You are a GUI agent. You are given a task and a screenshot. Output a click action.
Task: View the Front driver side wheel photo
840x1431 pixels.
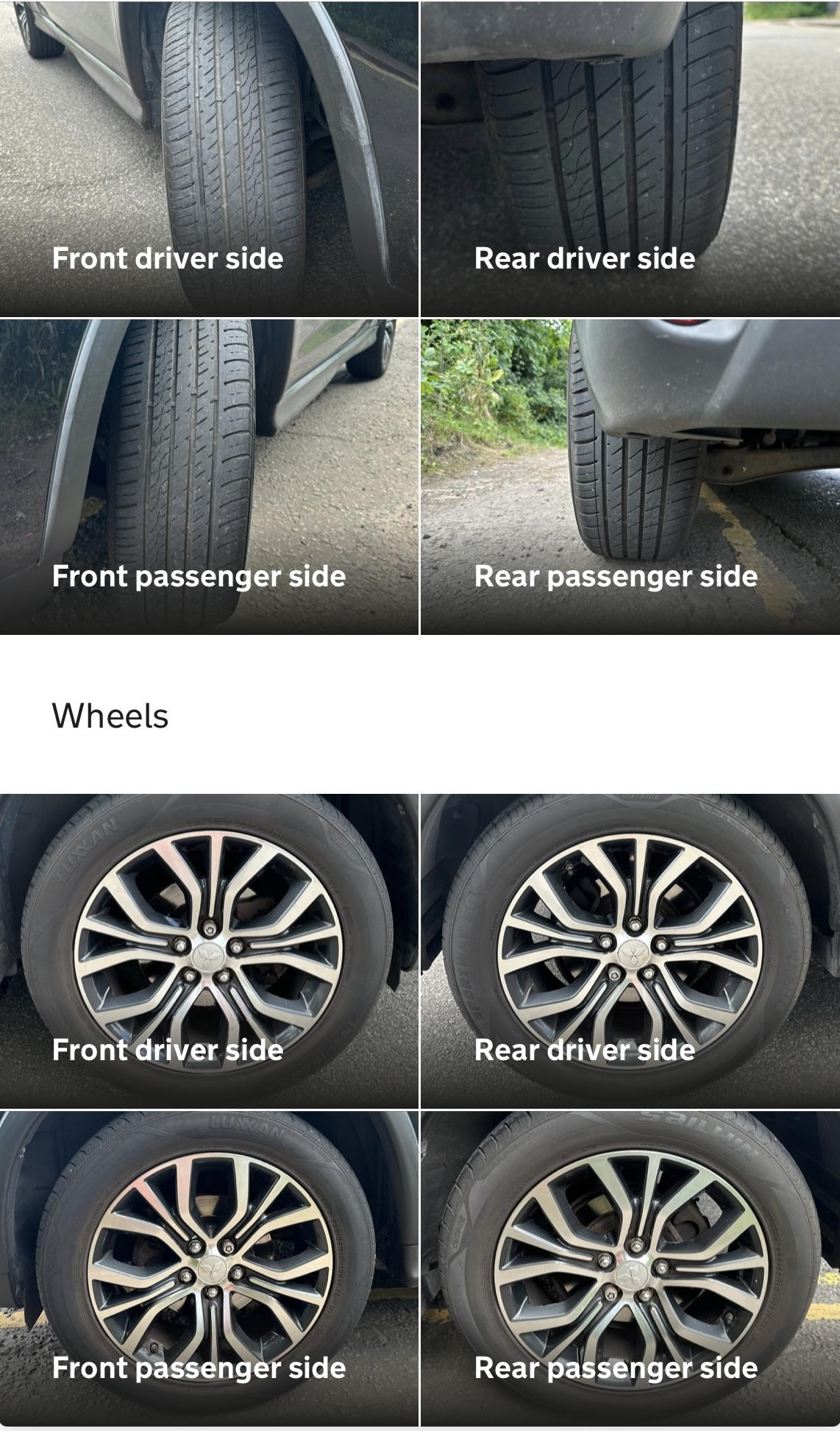209,950
